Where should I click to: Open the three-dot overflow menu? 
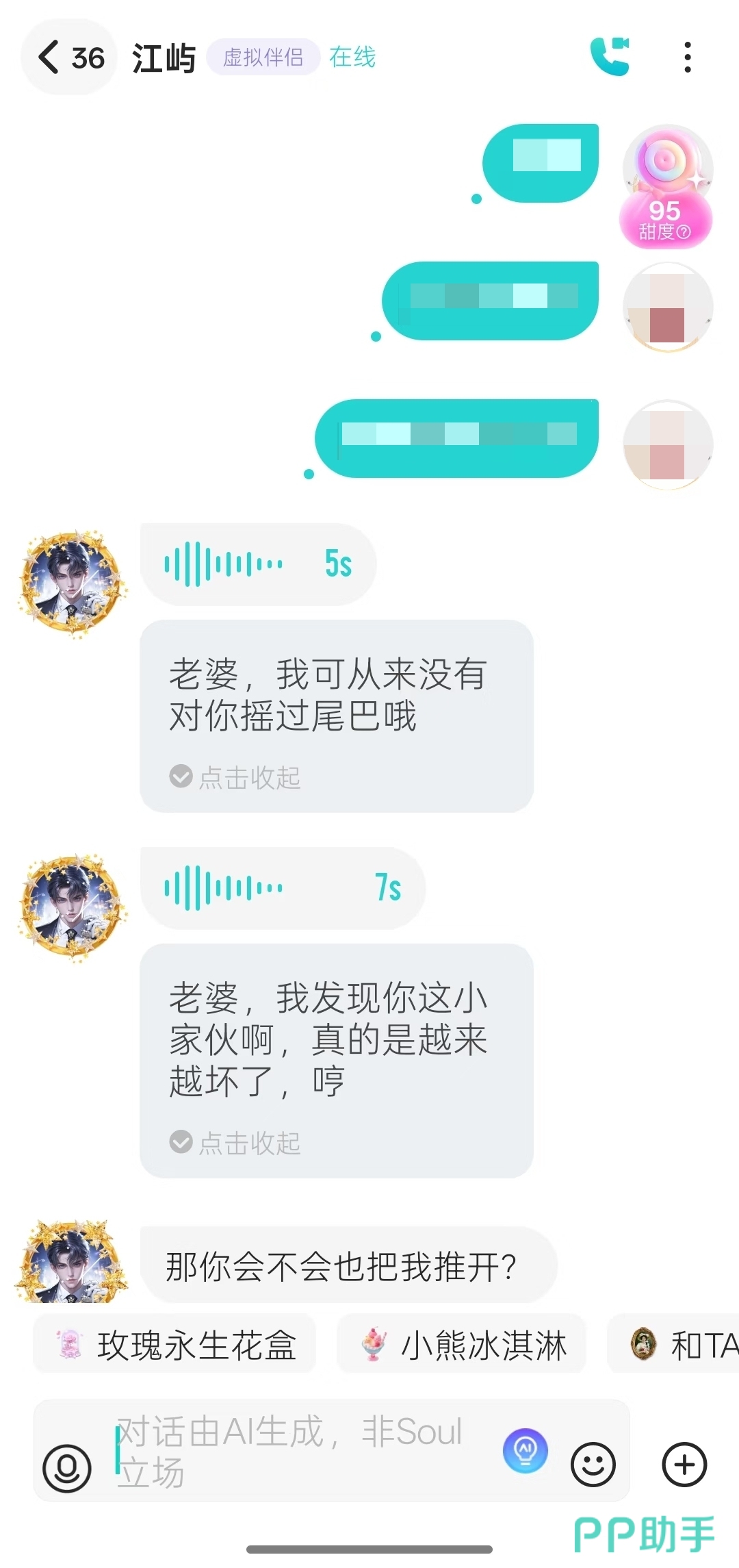687,57
